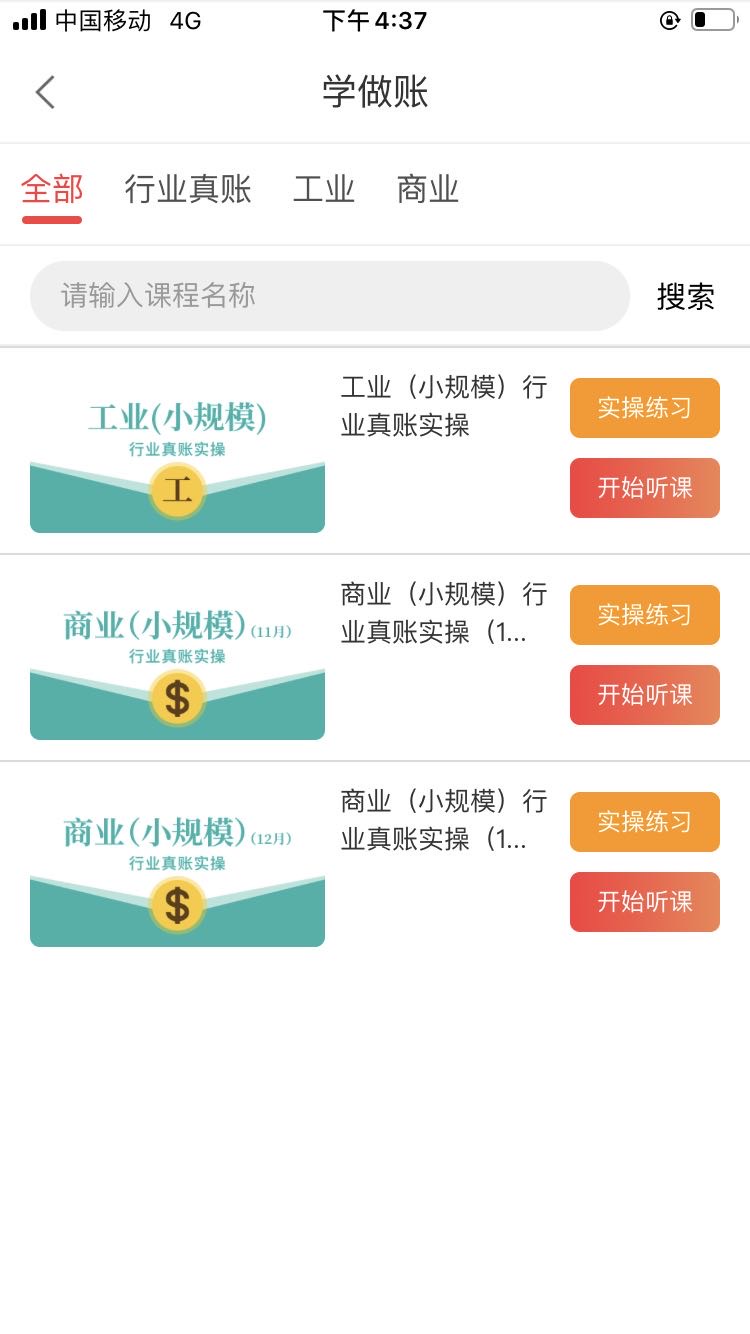
Task: Start 开始听课 for 商业(小规模) 11月 course
Action: (645, 695)
